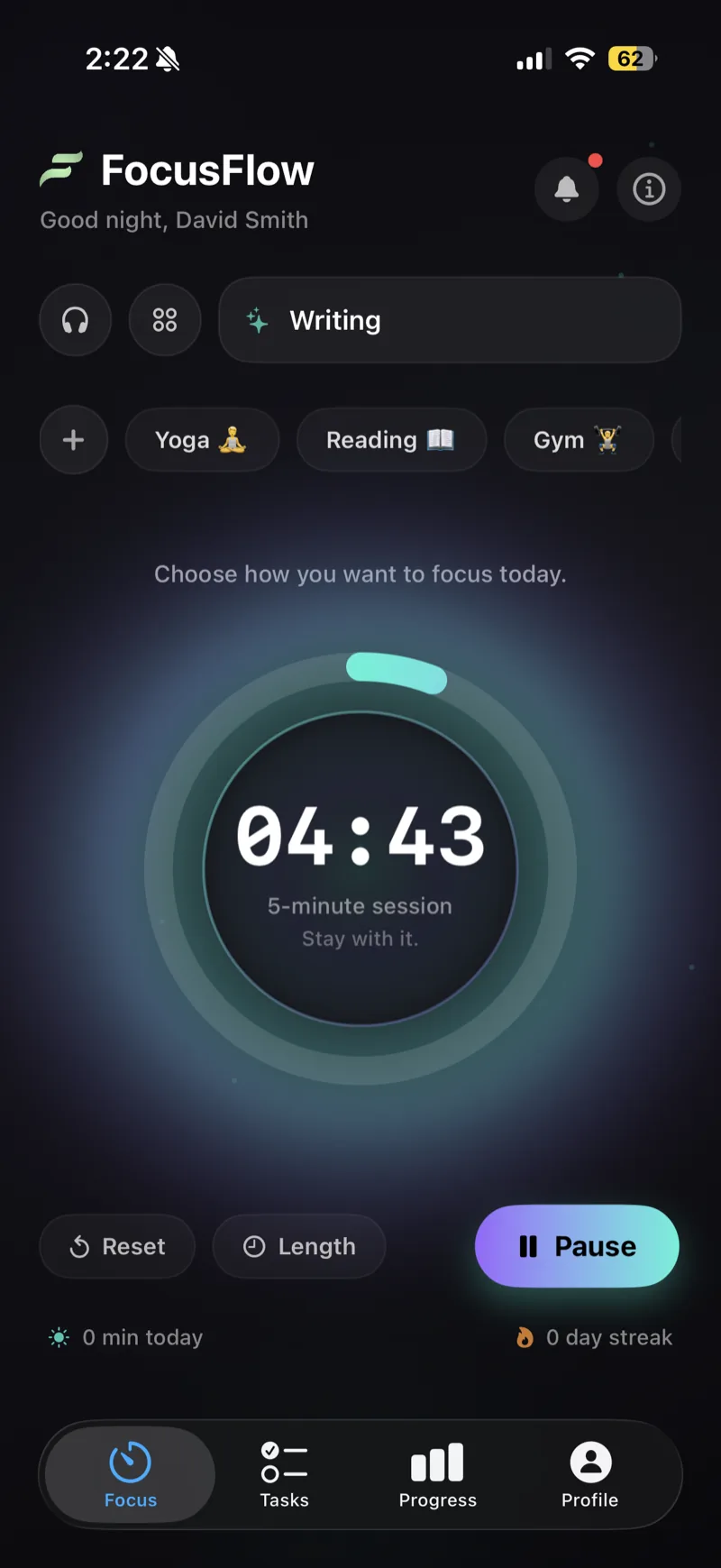Select the Yoga chip

(202, 440)
